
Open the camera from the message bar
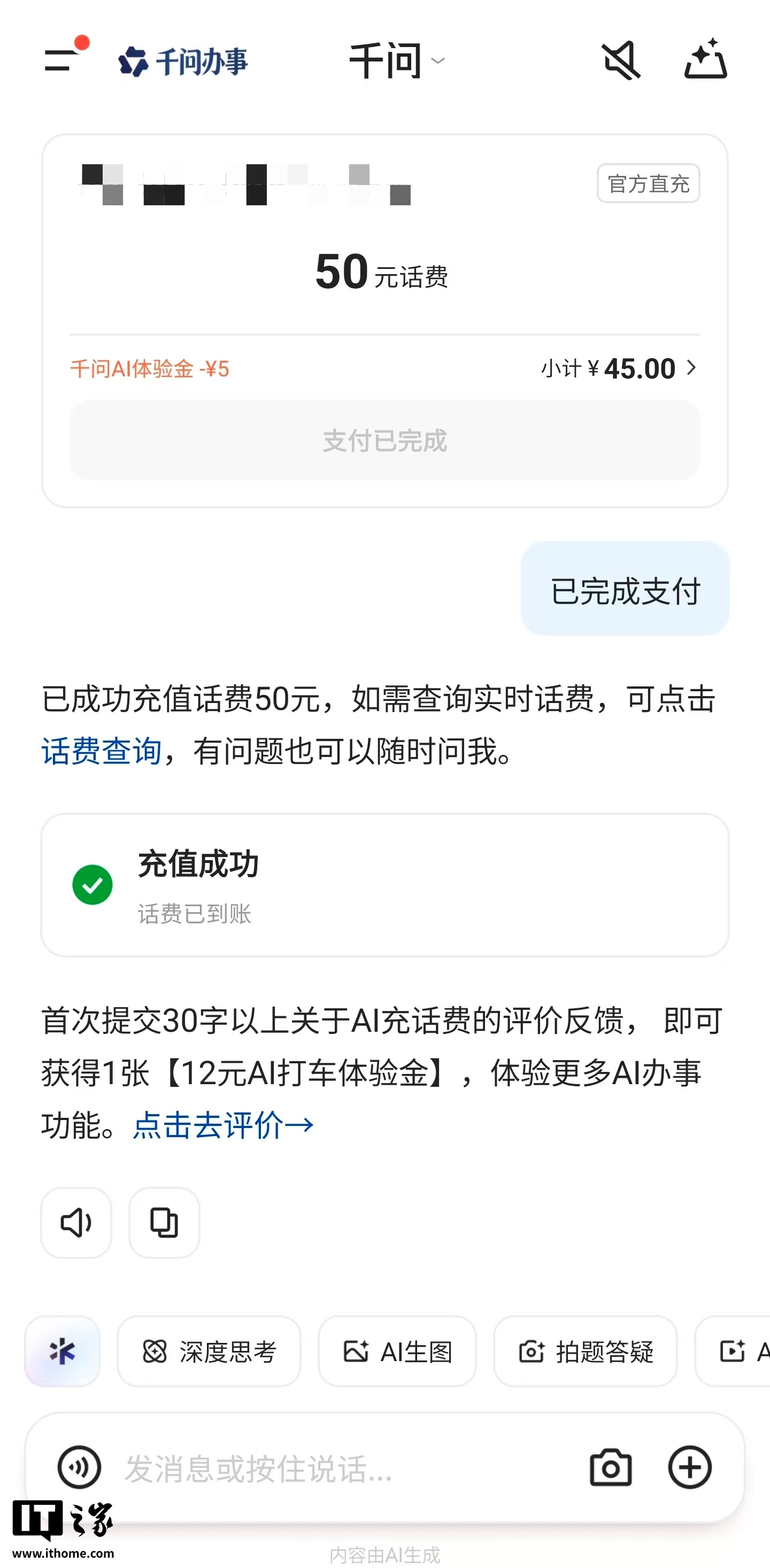[x=612, y=1467]
